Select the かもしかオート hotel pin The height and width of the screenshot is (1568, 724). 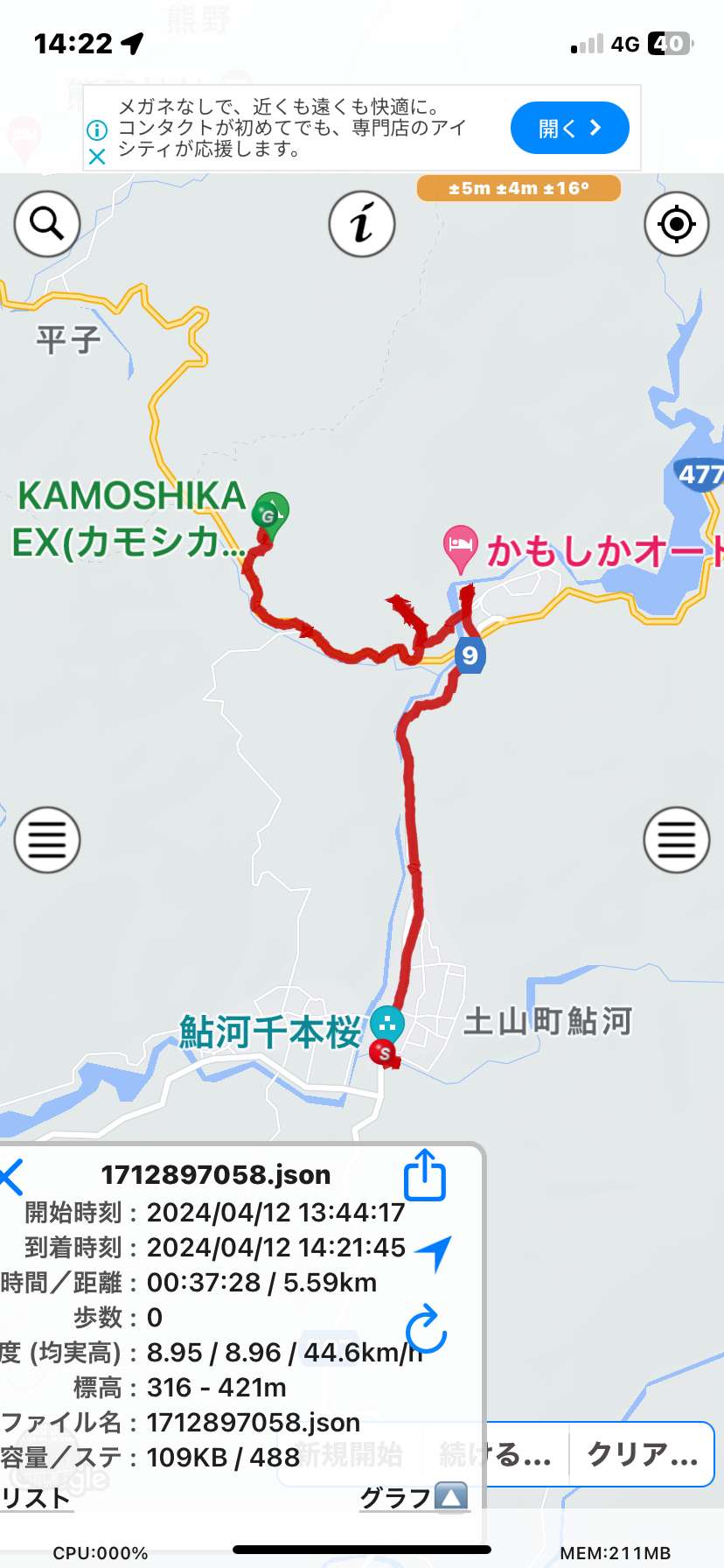click(460, 548)
